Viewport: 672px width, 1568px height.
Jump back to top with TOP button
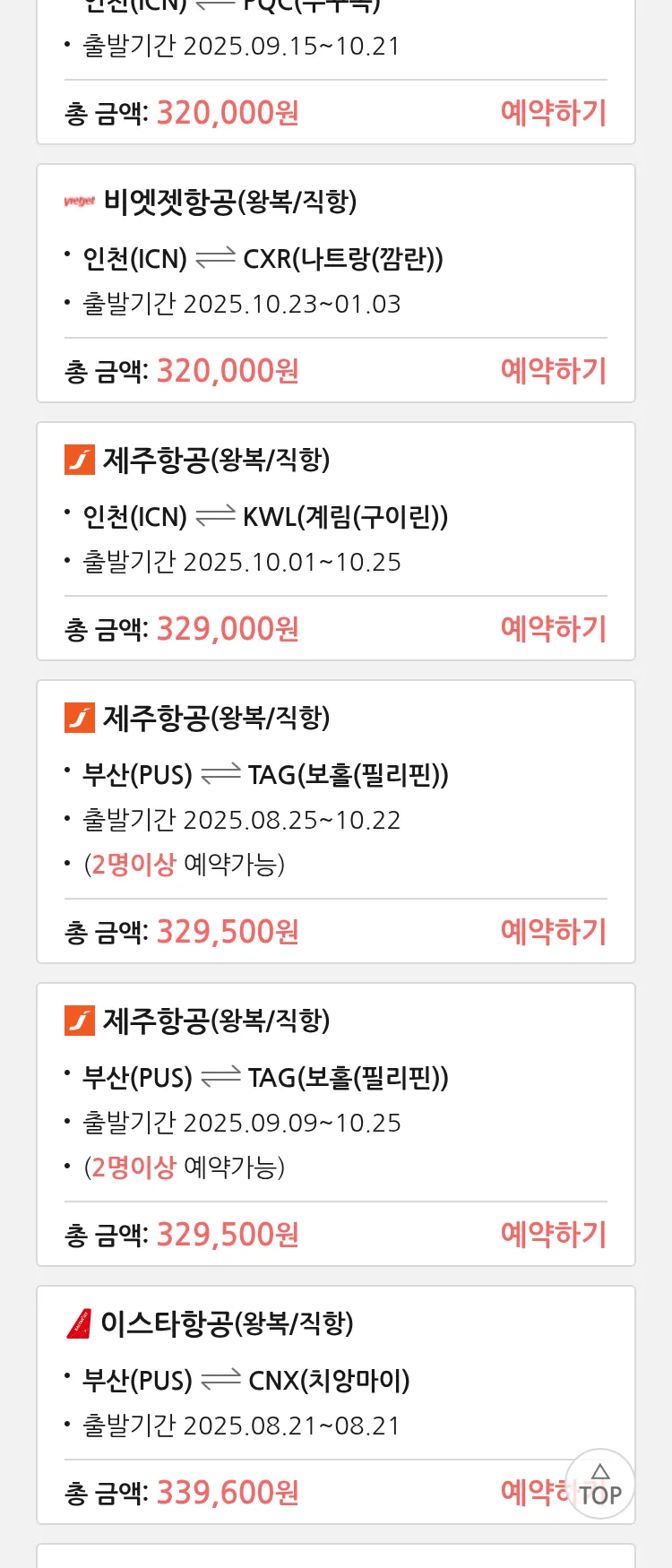(x=600, y=1485)
